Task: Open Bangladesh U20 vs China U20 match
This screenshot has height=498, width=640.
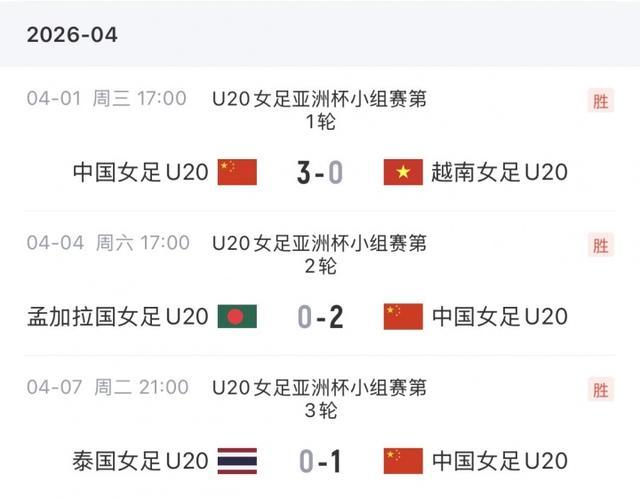Action: 320,317
